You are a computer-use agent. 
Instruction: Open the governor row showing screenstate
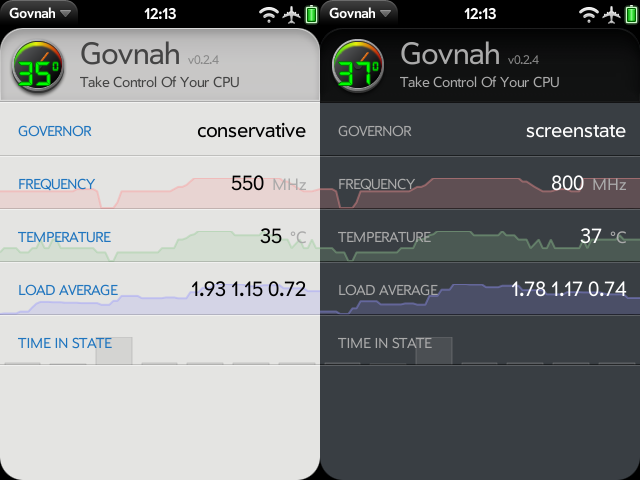pos(480,130)
